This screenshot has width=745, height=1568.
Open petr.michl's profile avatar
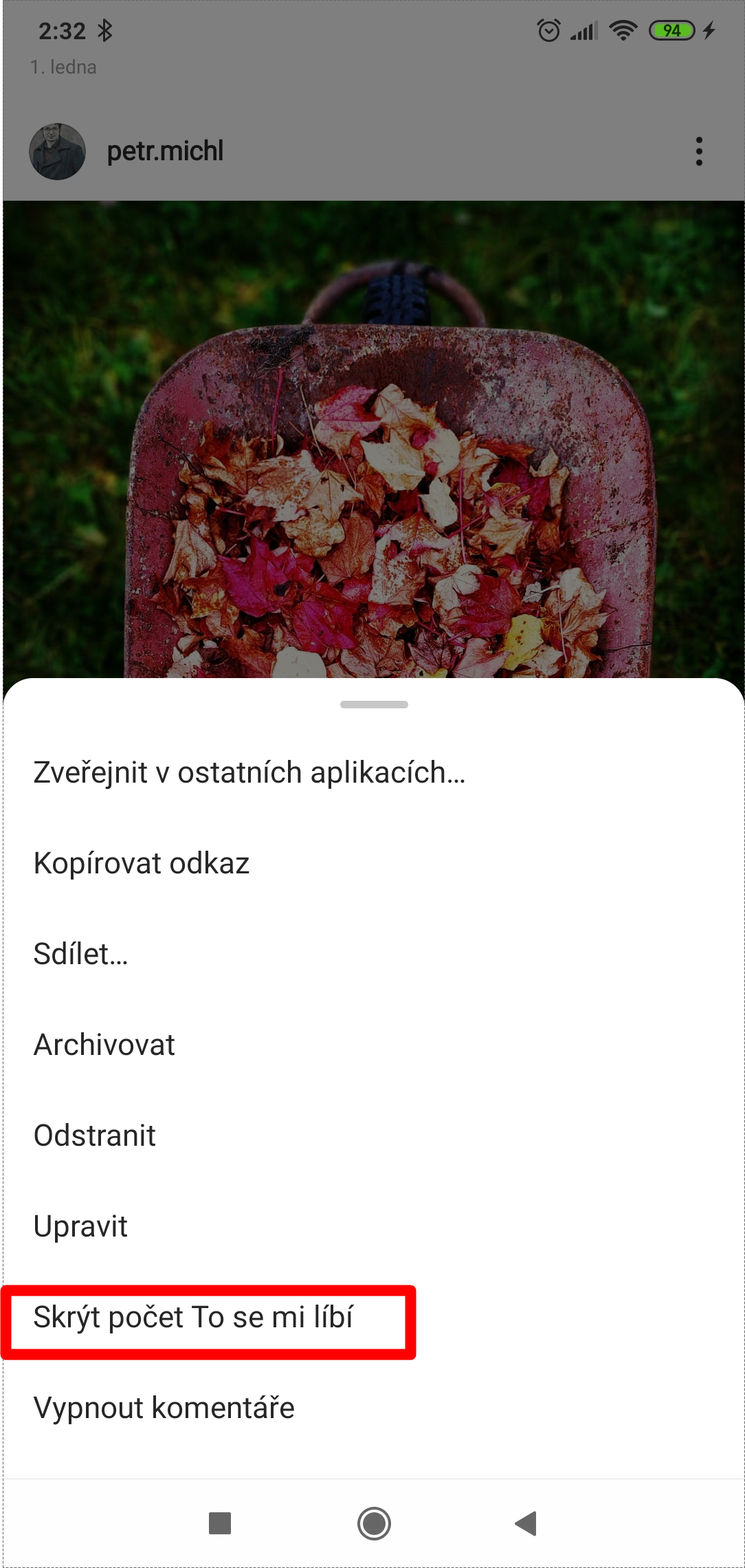coord(57,151)
